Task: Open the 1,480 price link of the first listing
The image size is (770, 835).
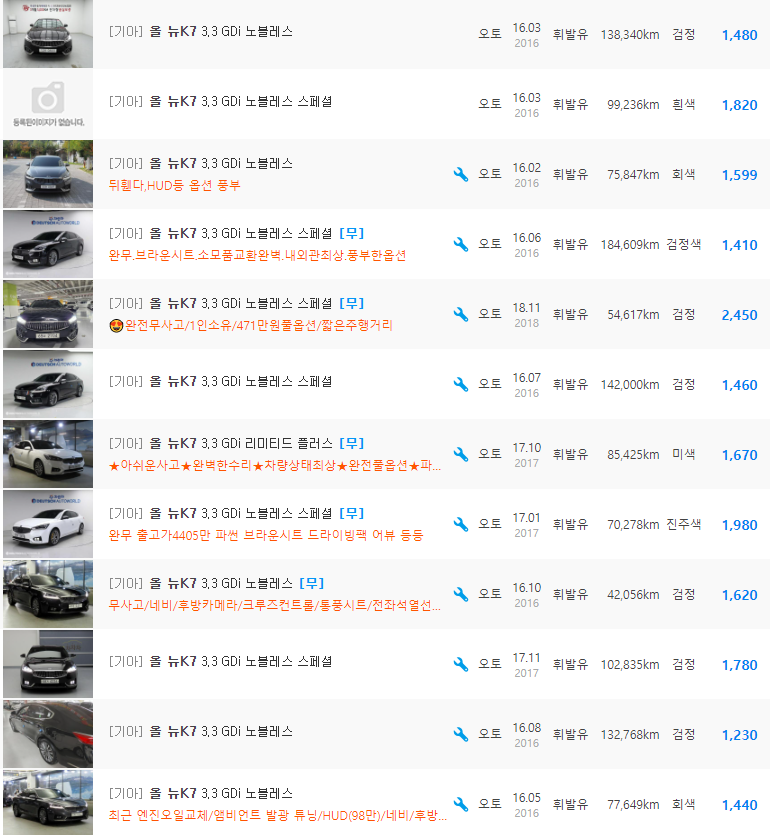Action: click(739, 35)
